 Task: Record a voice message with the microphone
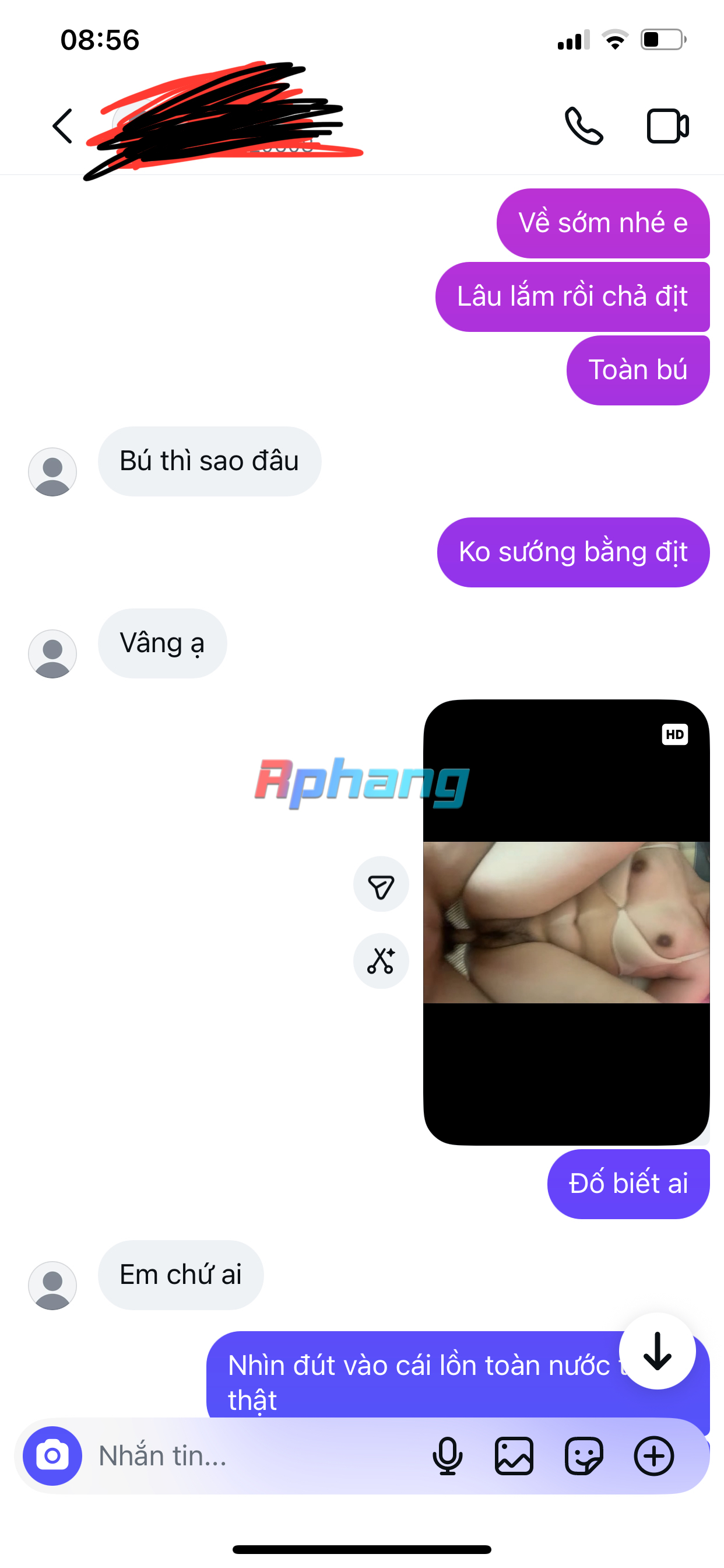pyautogui.click(x=447, y=1456)
